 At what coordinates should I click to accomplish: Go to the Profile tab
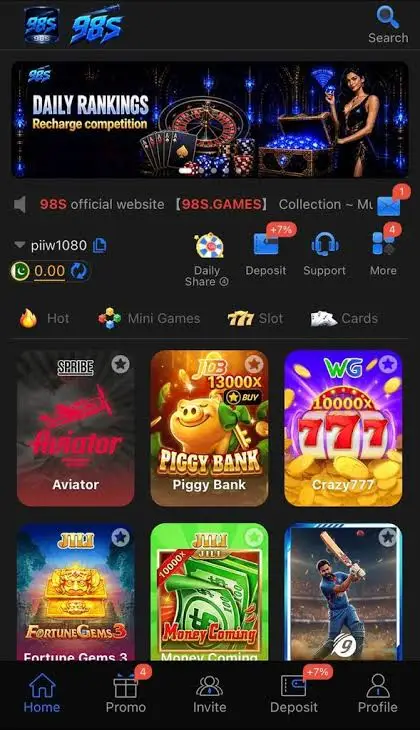[378, 695]
